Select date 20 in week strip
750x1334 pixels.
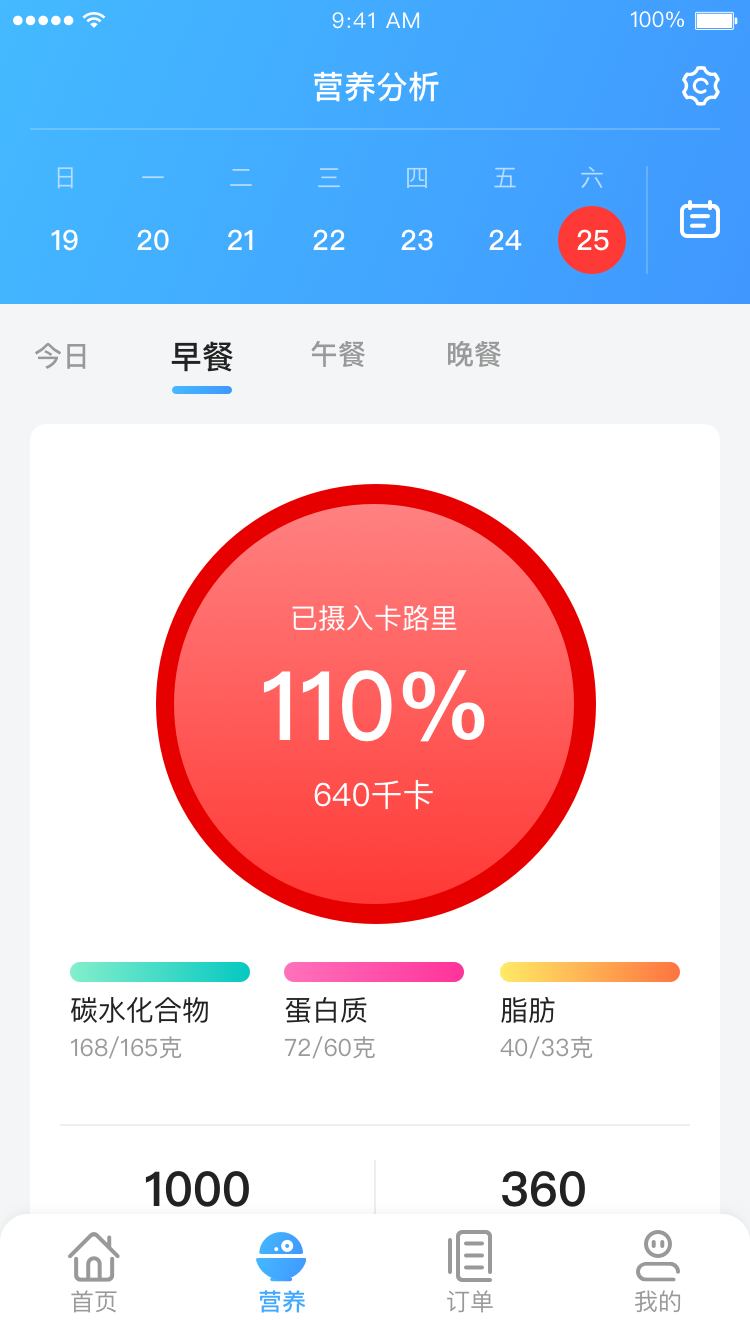(x=153, y=240)
